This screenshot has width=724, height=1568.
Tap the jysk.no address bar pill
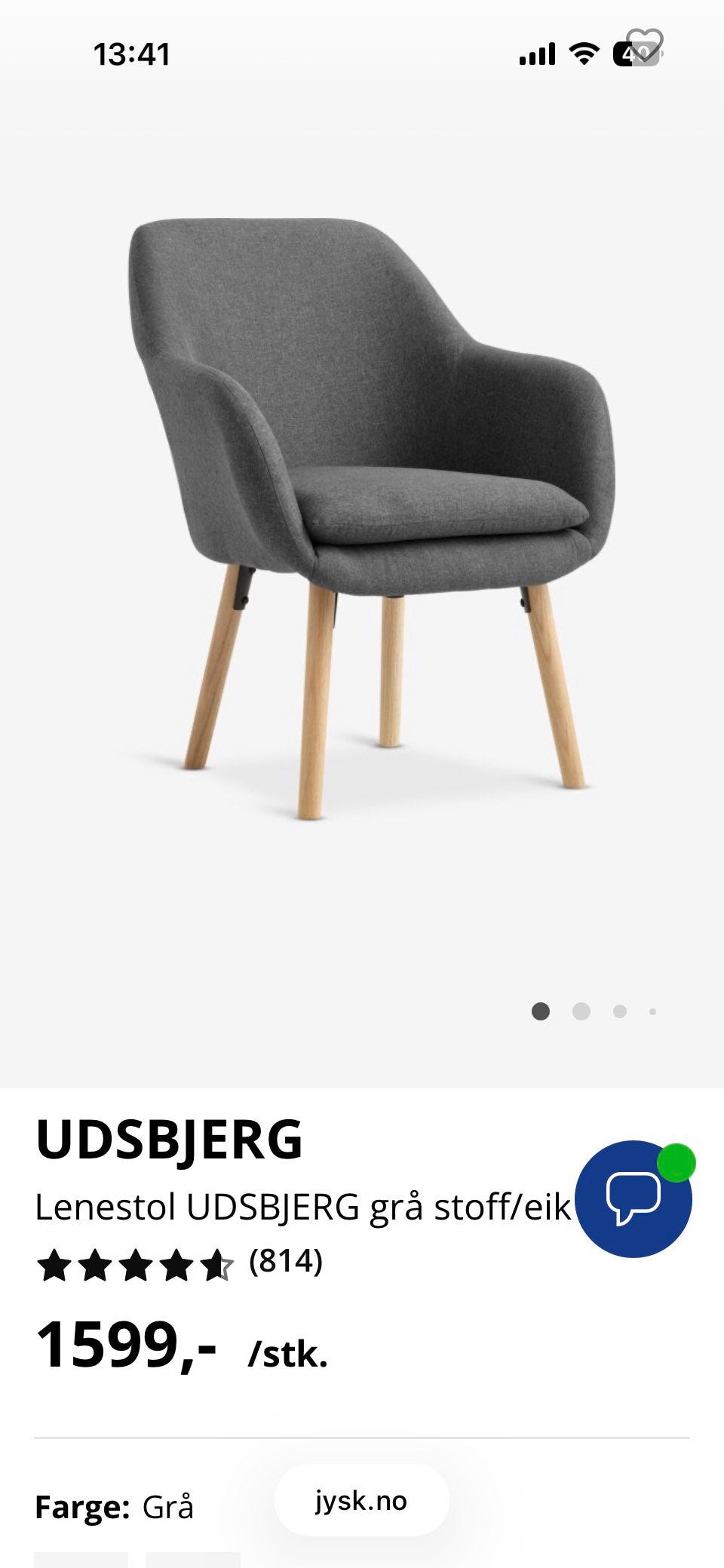(x=361, y=1501)
